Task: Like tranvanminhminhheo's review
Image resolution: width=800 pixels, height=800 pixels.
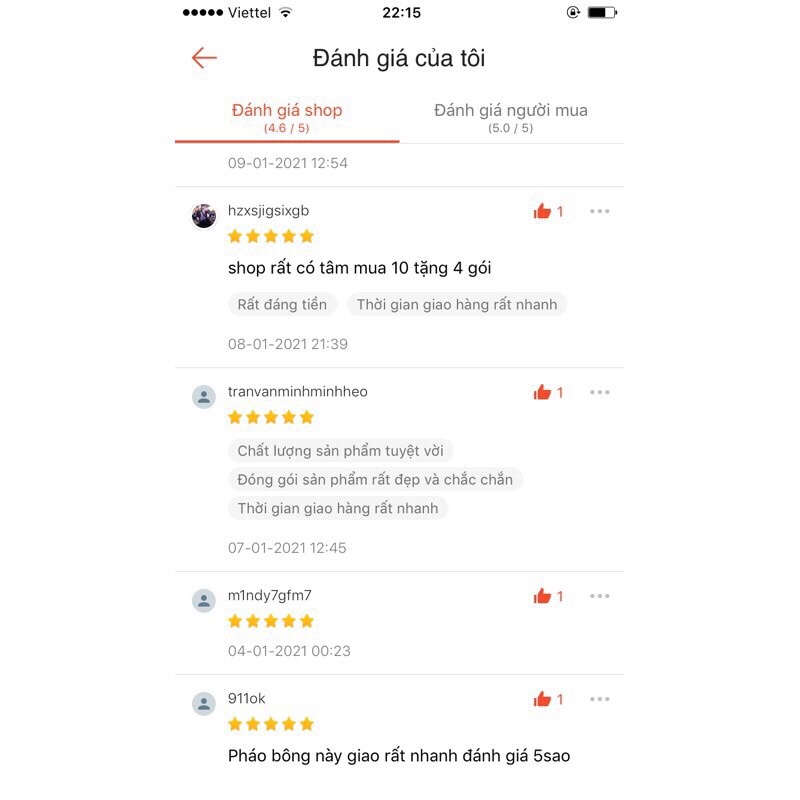Action: 543,392
